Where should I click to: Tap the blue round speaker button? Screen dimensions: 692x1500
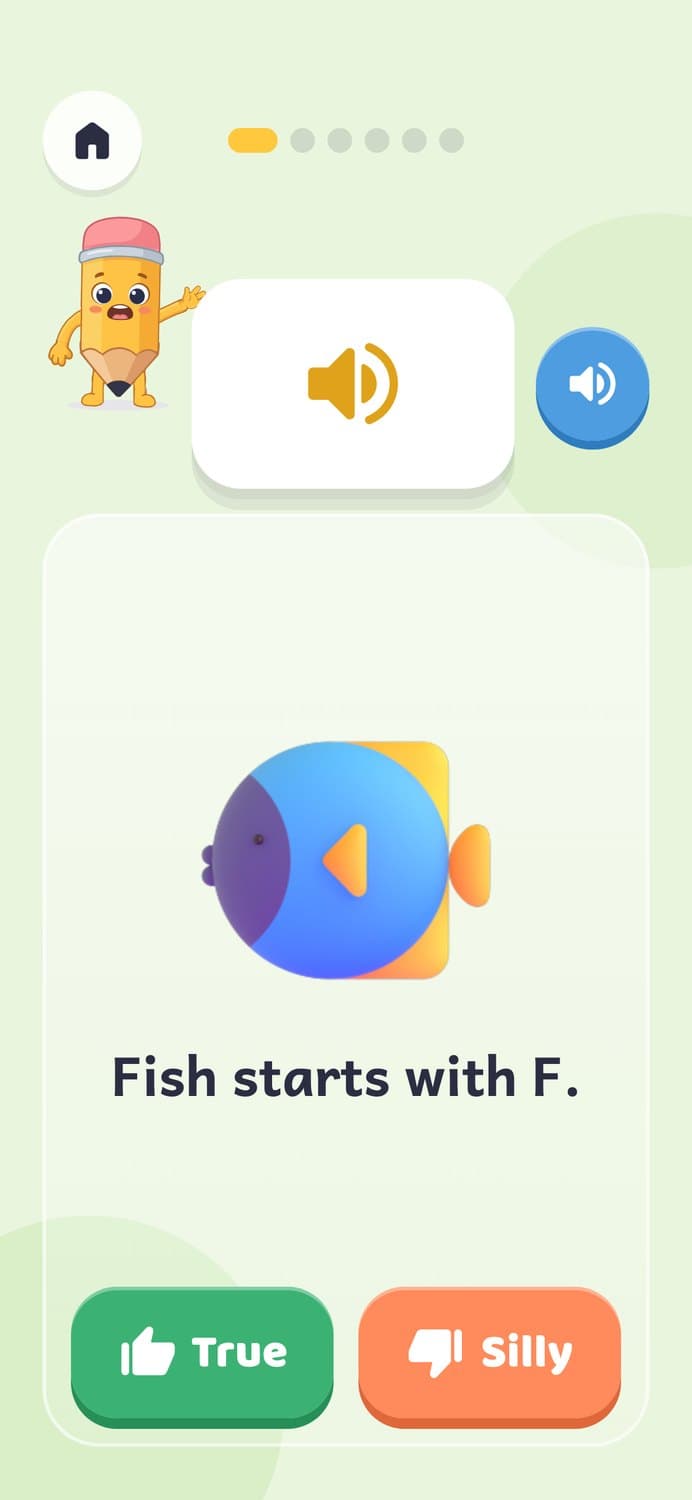tap(593, 385)
